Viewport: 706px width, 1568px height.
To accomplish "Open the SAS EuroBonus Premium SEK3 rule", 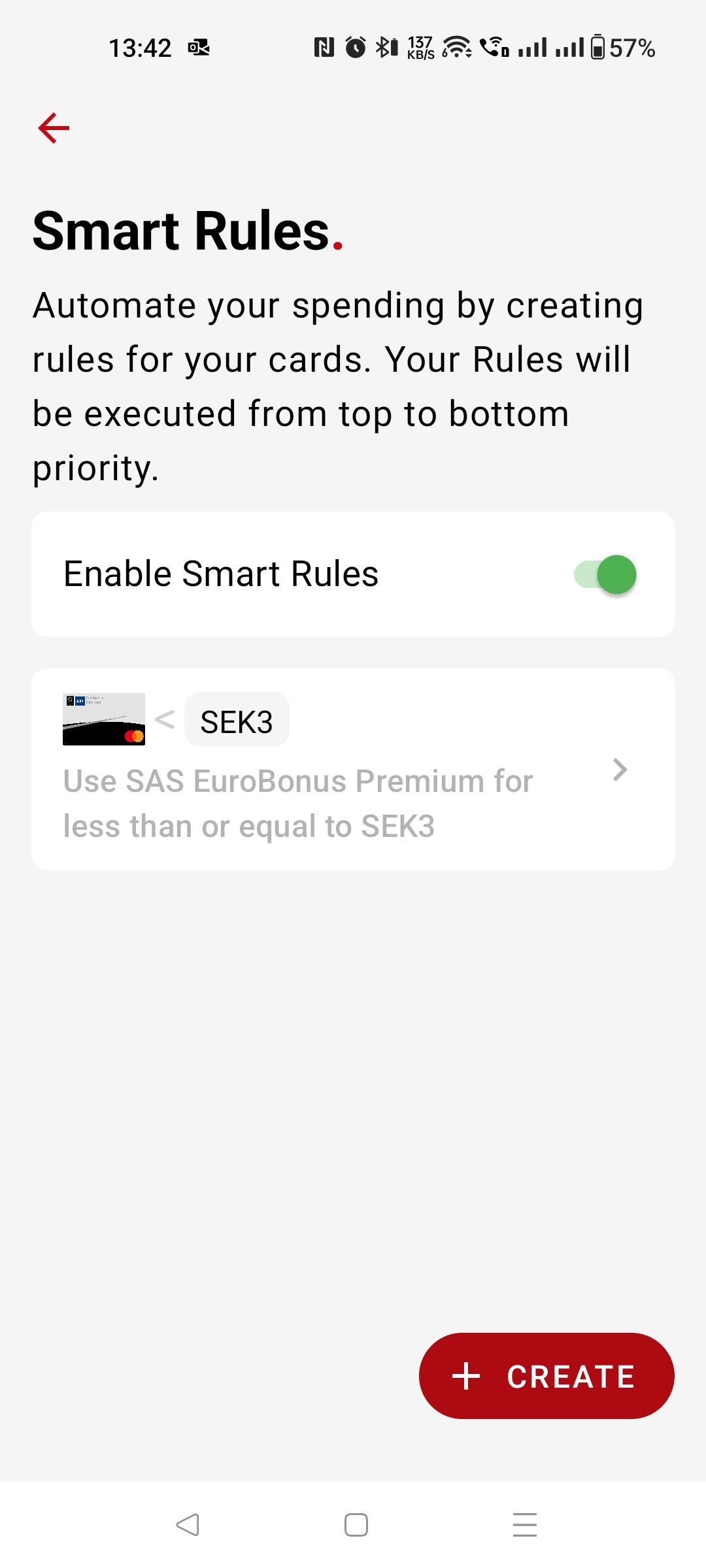I will (x=353, y=769).
